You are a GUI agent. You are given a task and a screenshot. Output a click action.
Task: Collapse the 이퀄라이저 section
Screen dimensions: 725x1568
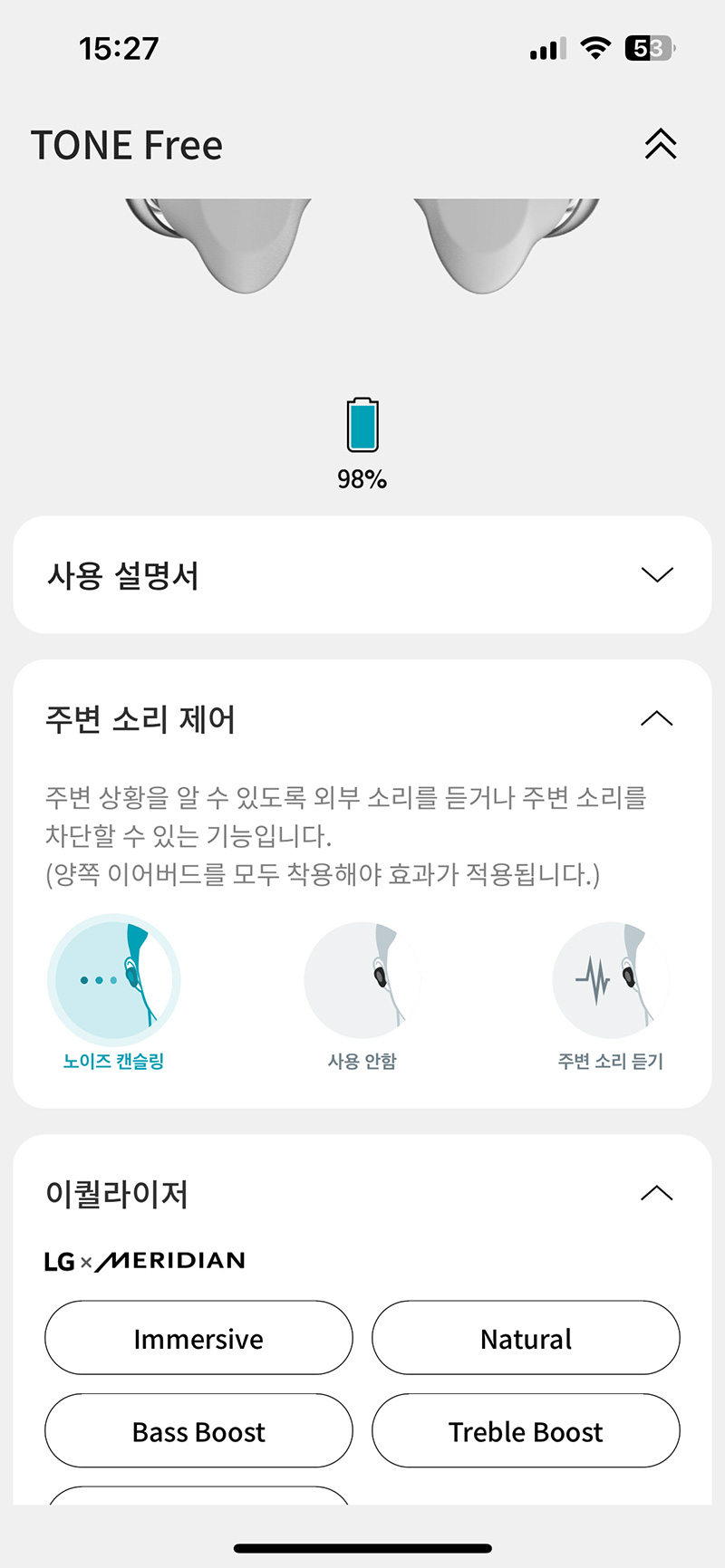(656, 1193)
